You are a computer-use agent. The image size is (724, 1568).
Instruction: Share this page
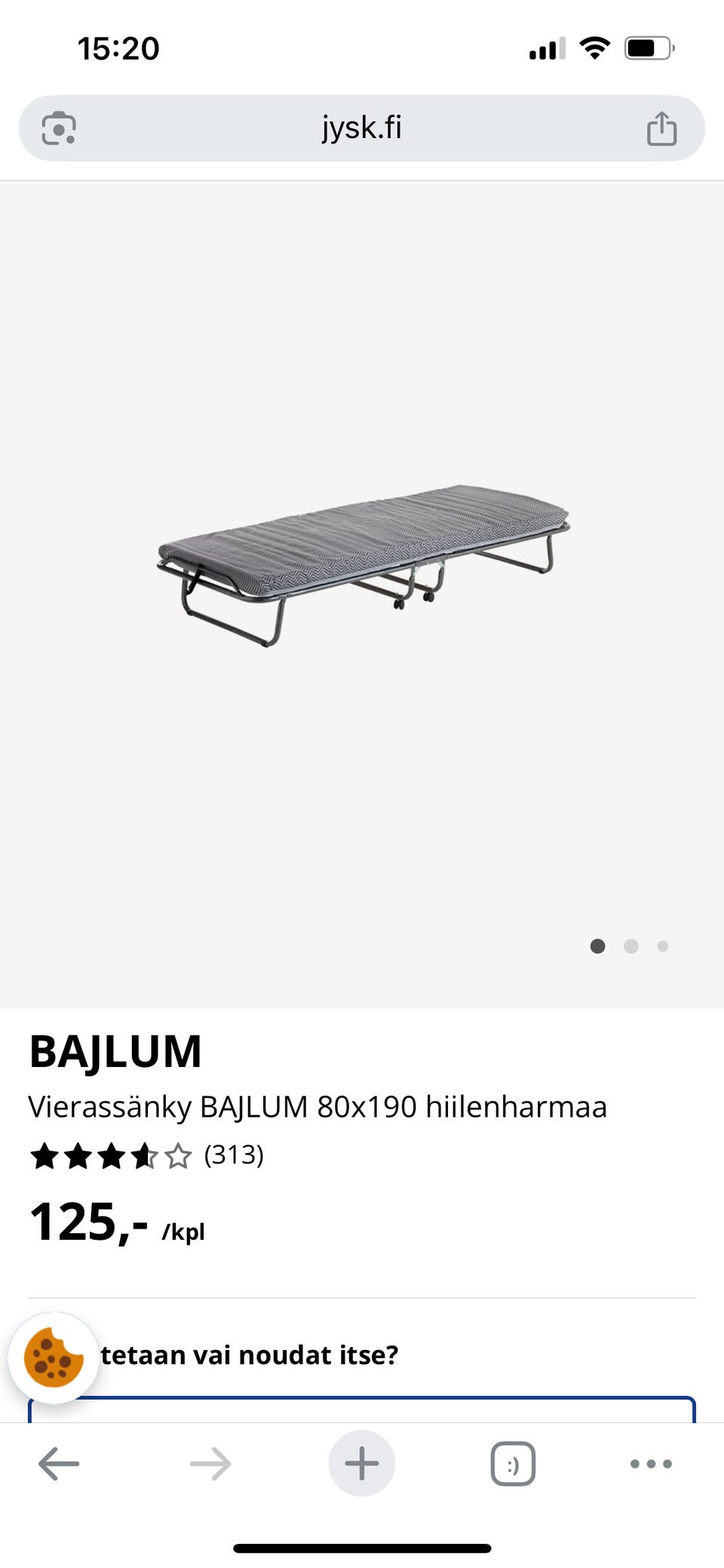661,128
